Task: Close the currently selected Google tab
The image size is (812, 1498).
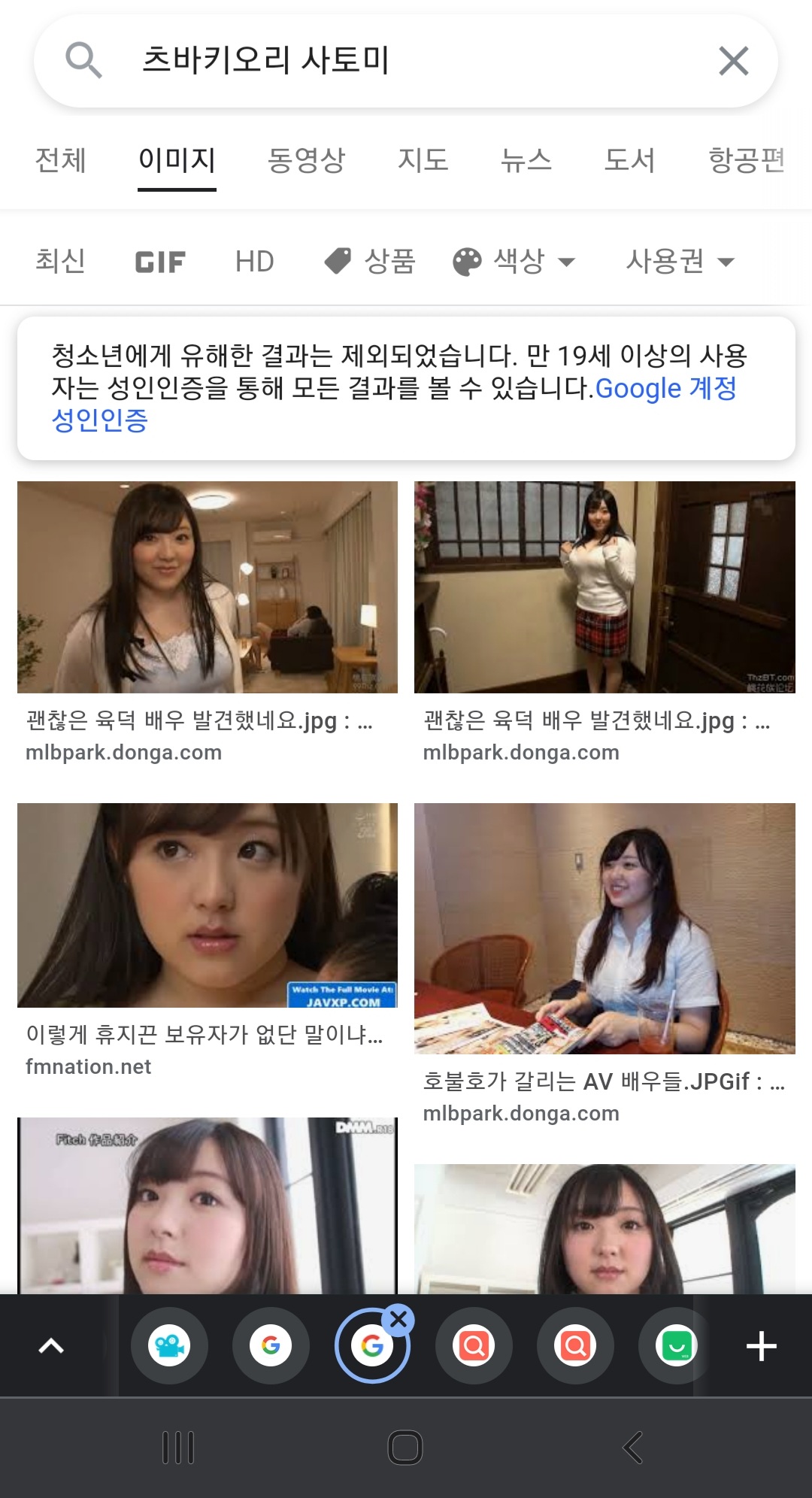Action: click(398, 1319)
